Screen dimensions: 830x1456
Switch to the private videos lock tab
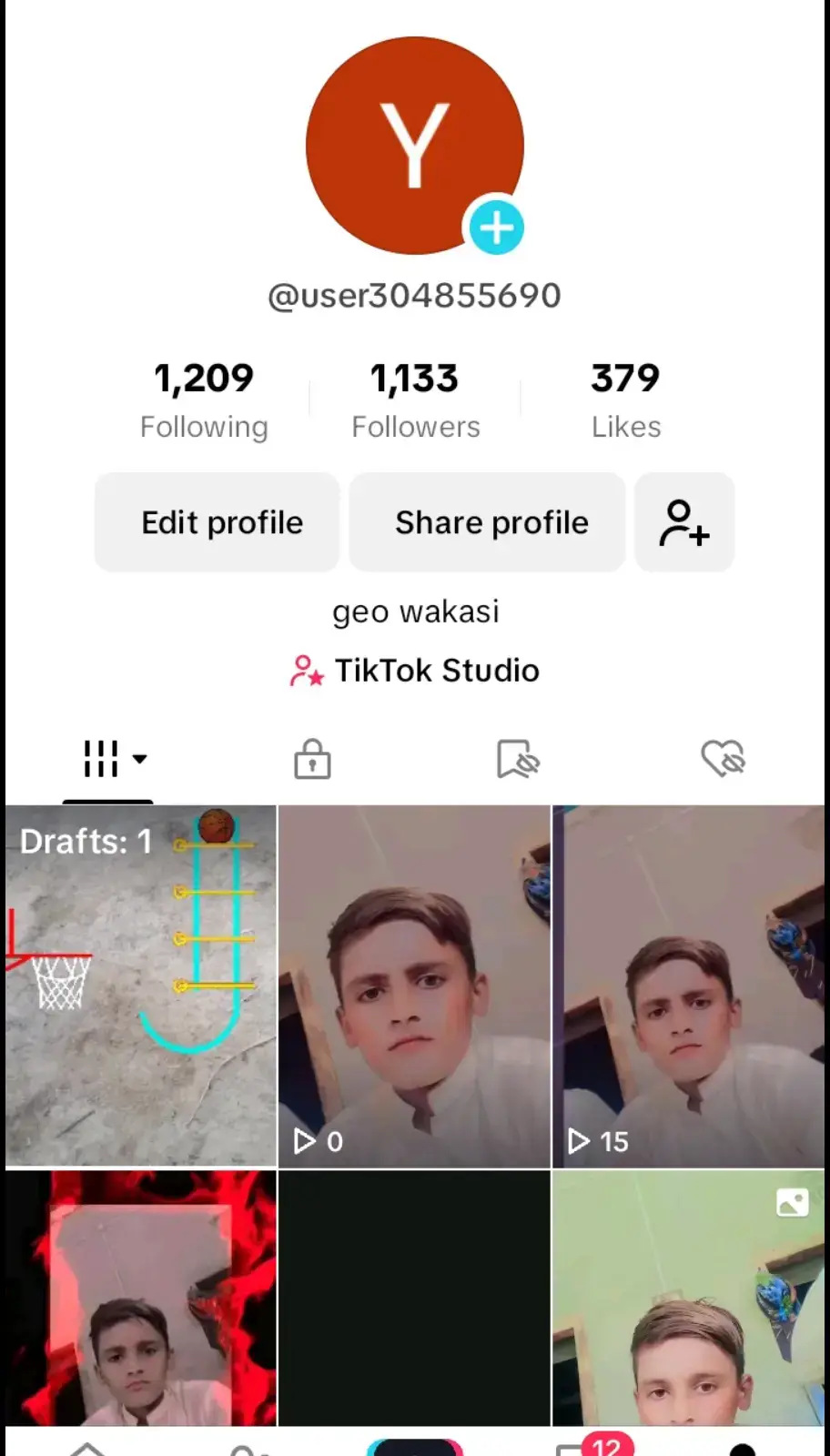pos(312,759)
